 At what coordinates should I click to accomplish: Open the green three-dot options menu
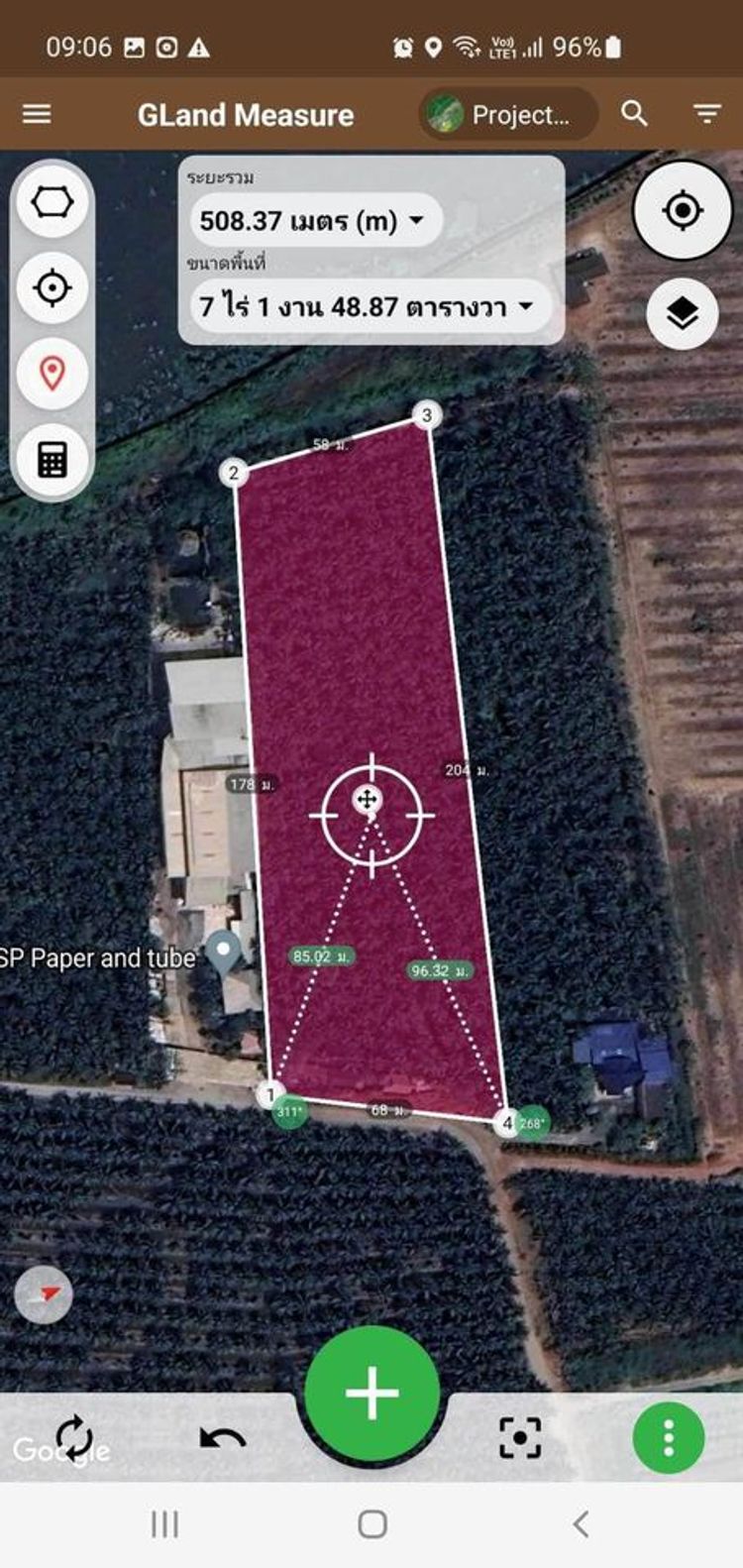(669, 1437)
